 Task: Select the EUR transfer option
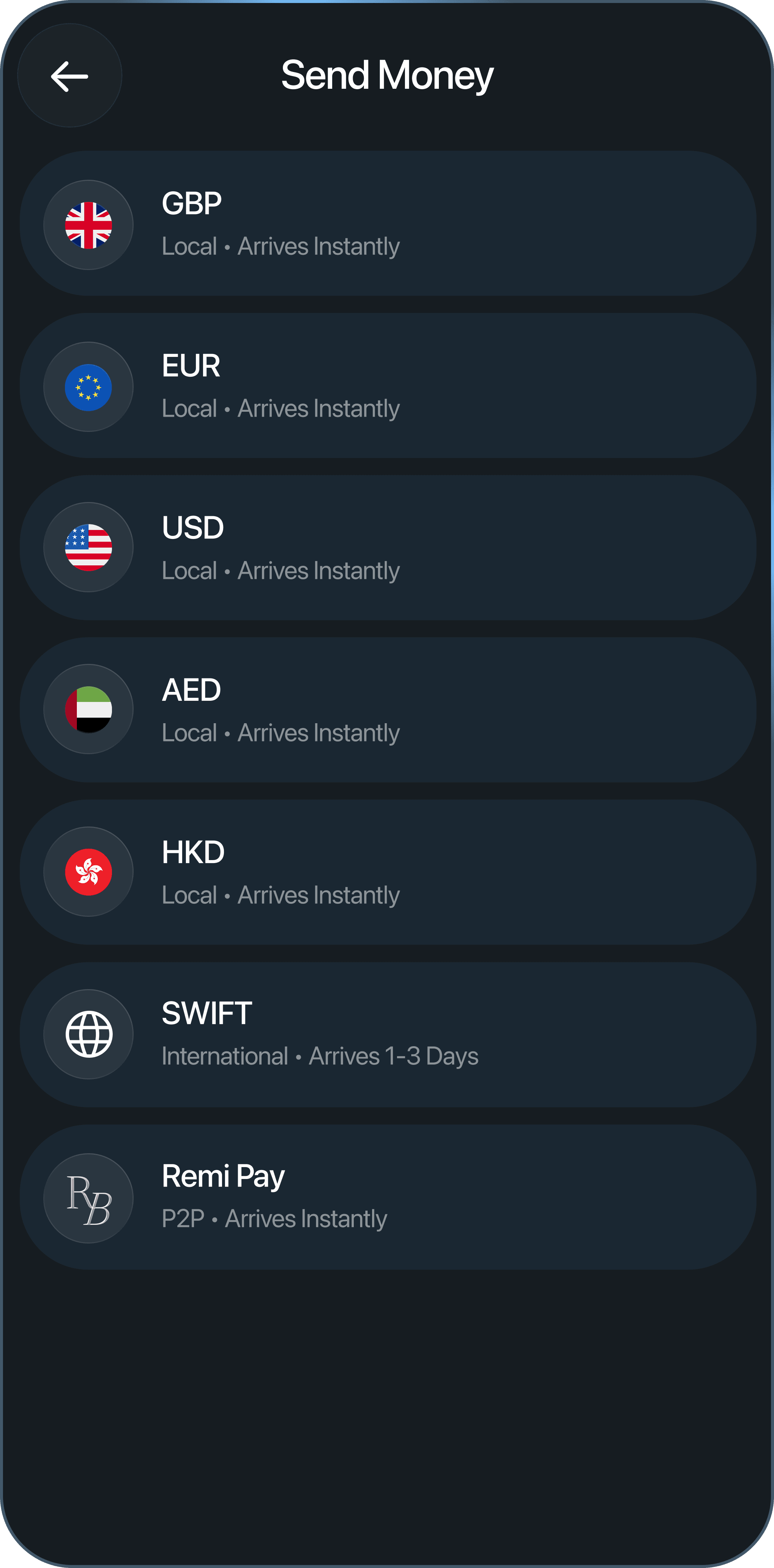387,386
